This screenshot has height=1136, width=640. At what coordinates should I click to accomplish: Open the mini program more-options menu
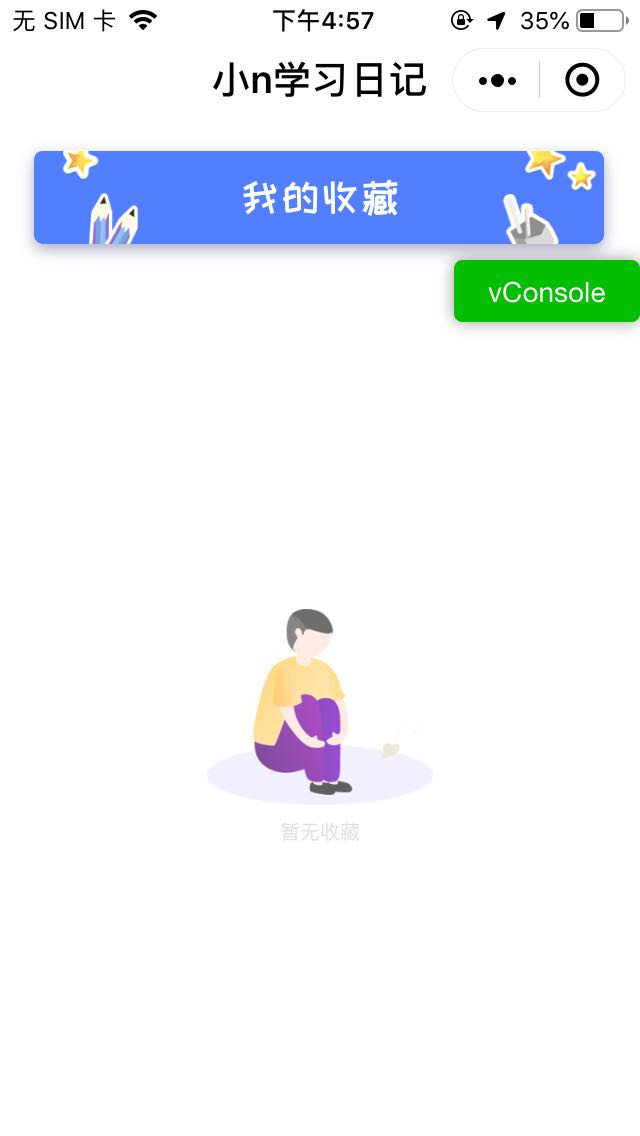tap(497, 80)
